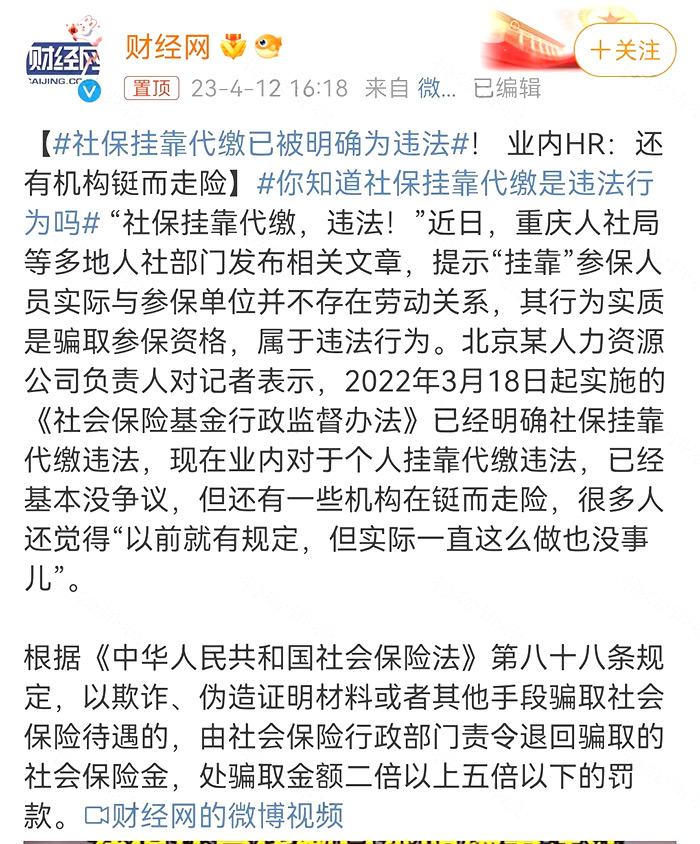Open the 财经网 account name
This screenshot has width=700, height=844.
[167, 46]
